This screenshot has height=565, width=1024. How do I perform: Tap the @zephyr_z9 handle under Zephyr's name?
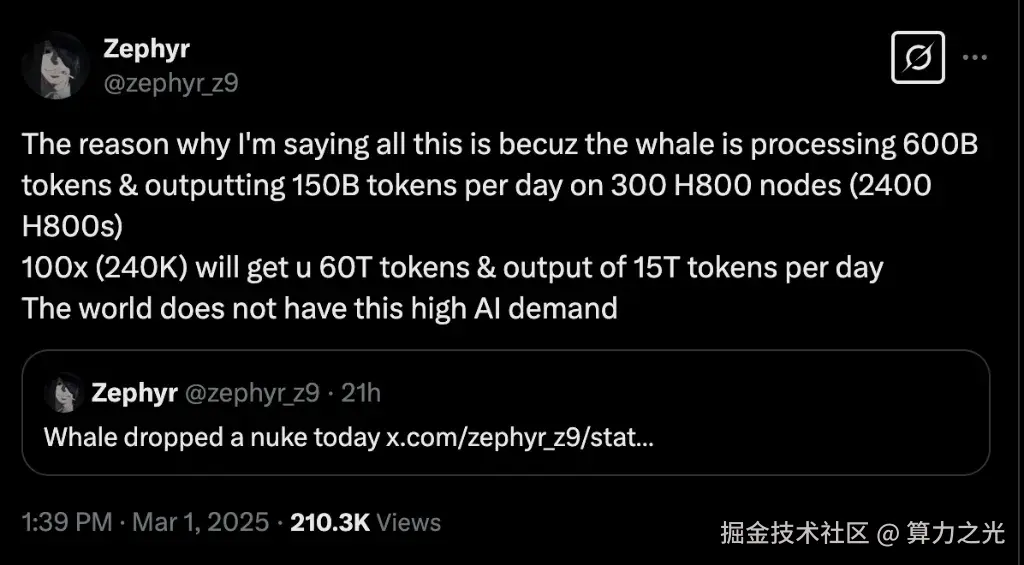(170, 83)
